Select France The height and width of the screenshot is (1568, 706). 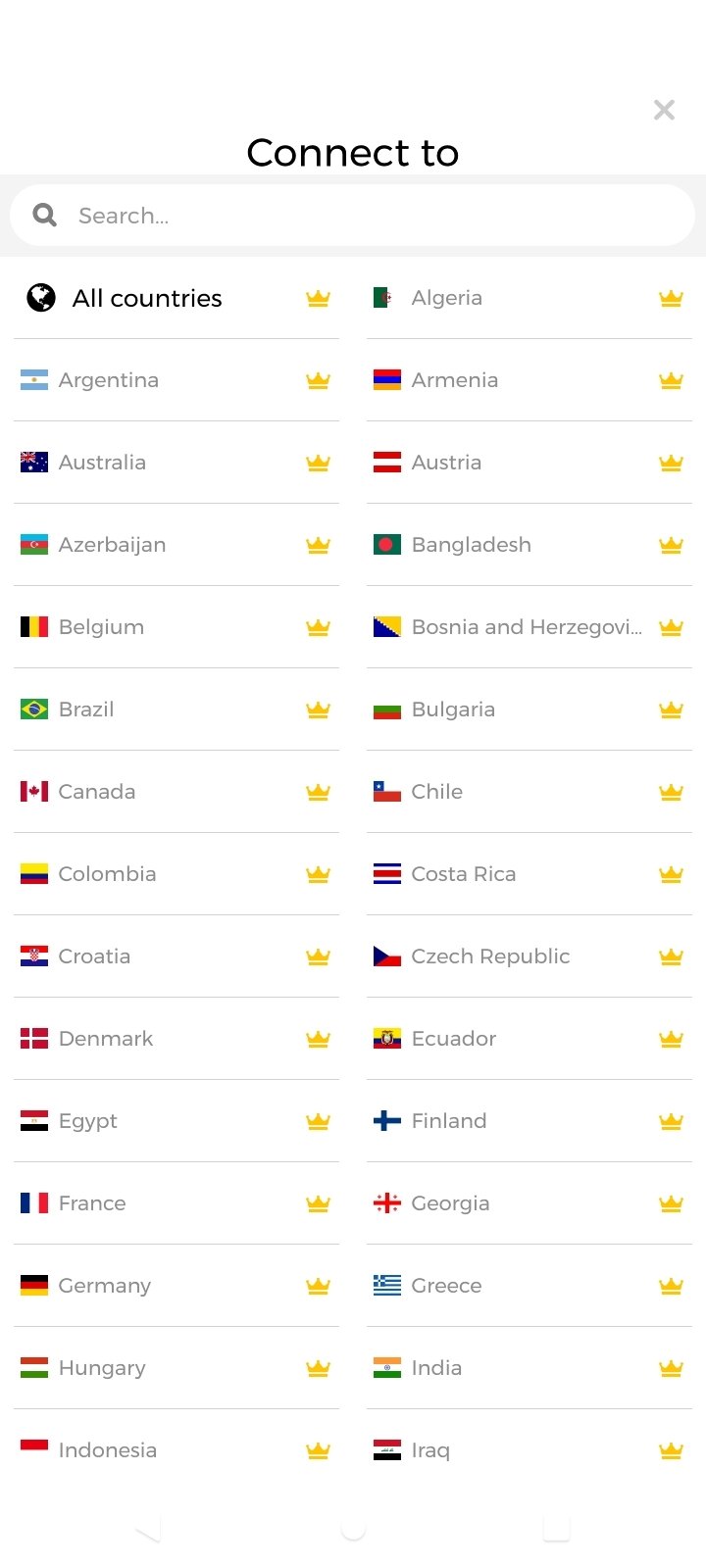[176, 1203]
